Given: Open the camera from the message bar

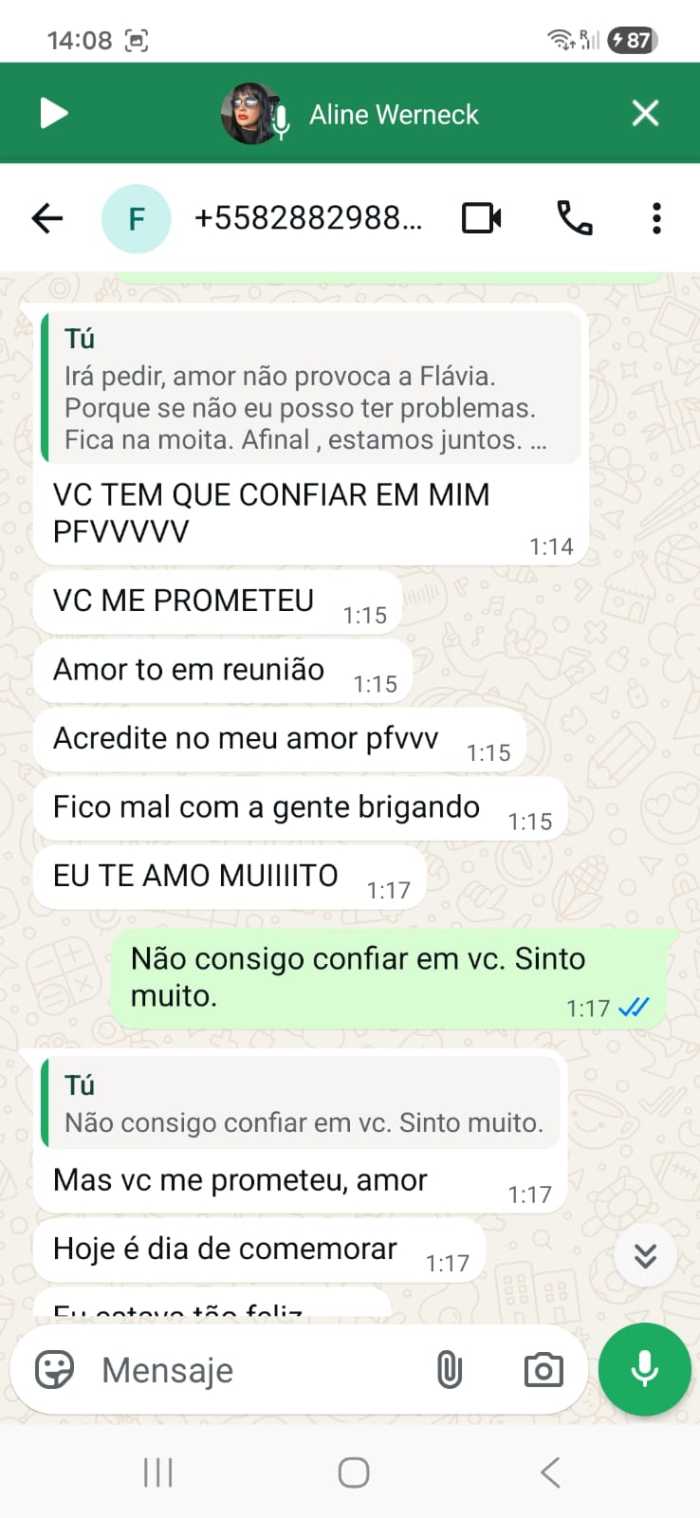Looking at the screenshot, I should point(543,1370).
